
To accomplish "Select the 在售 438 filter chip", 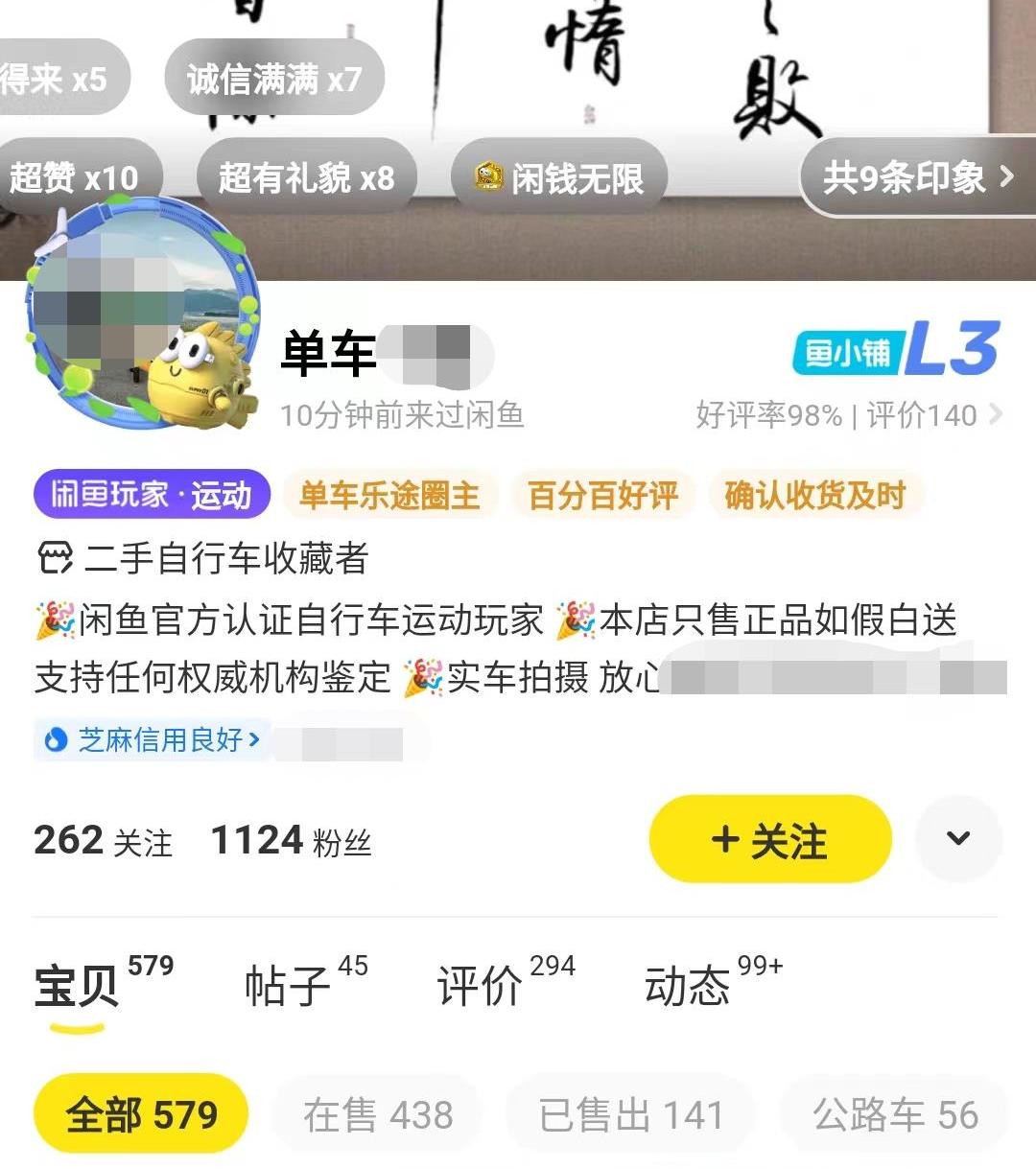I will point(377,1113).
